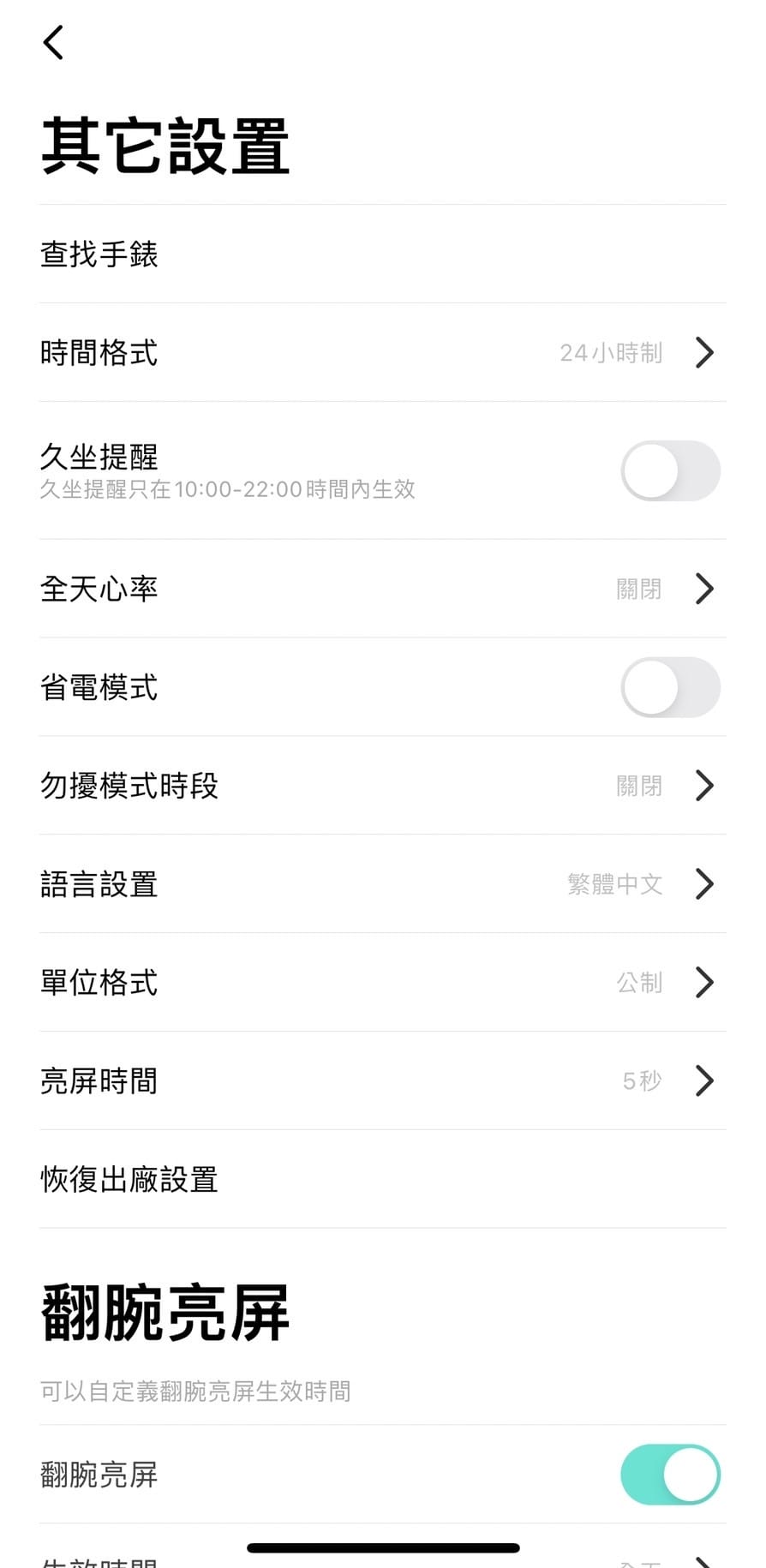
Task: Open 時間格式 setting
Action: coord(382,352)
